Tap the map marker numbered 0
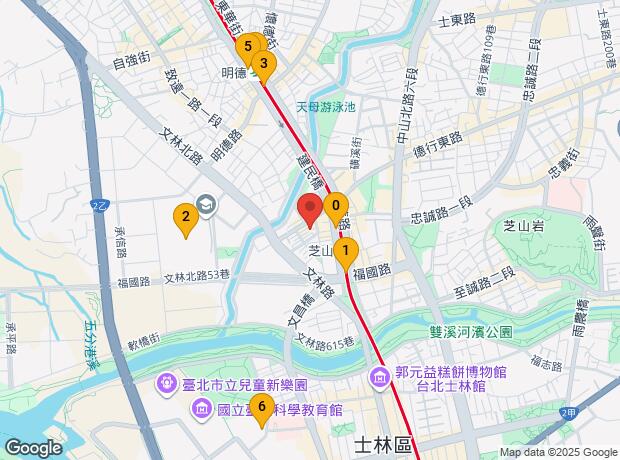The image size is (620, 460). coord(335,207)
